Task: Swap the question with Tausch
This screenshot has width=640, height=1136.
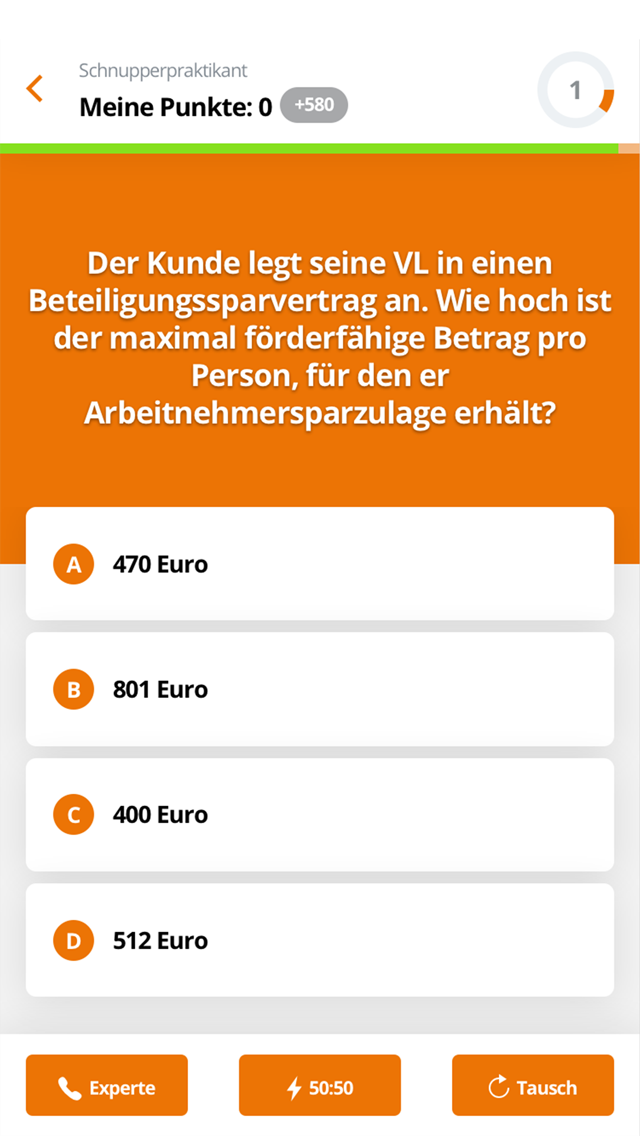Action: (533, 1085)
